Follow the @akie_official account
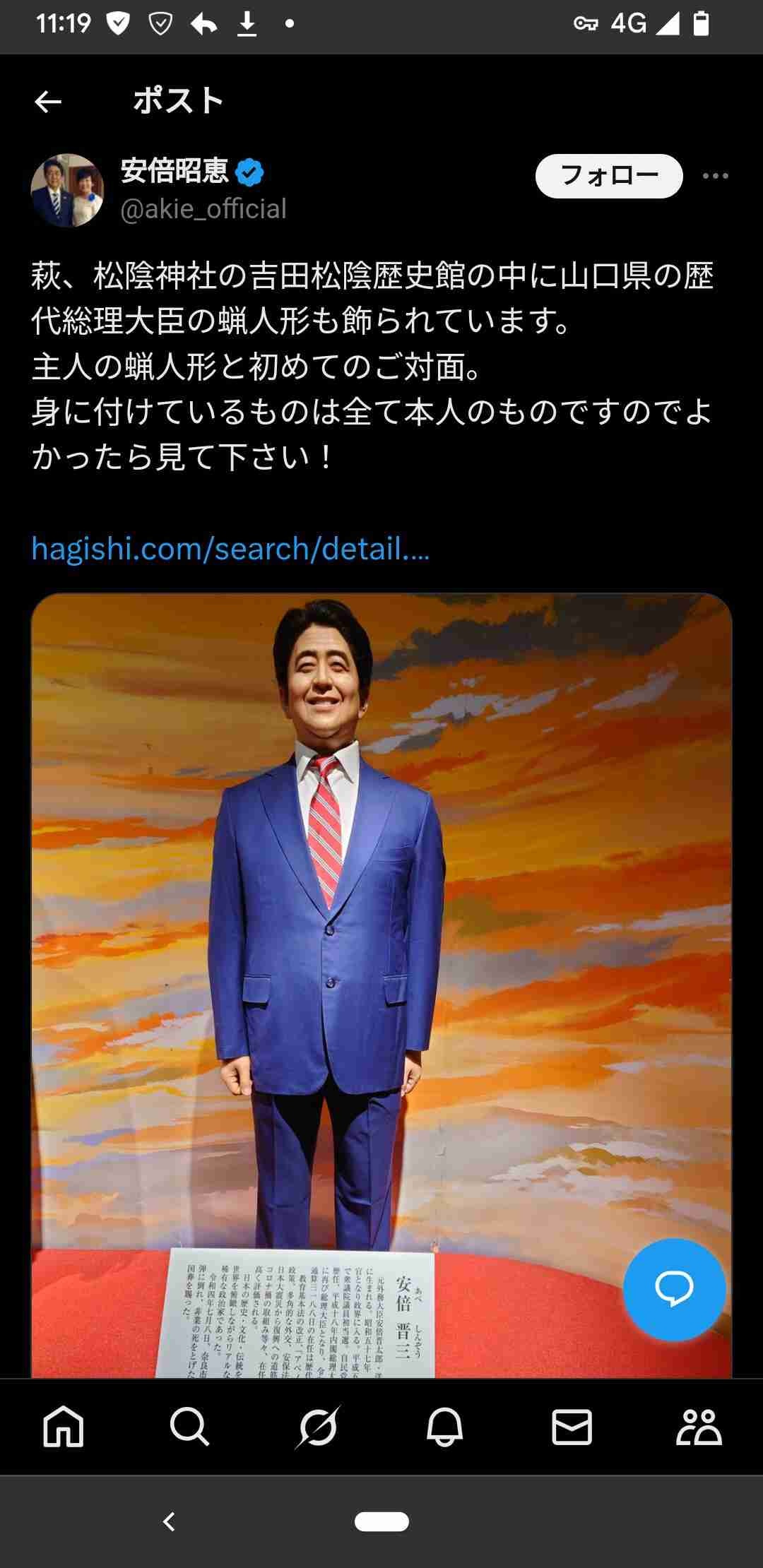This screenshot has width=763, height=1568. pyautogui.click(x=609, y=176)
